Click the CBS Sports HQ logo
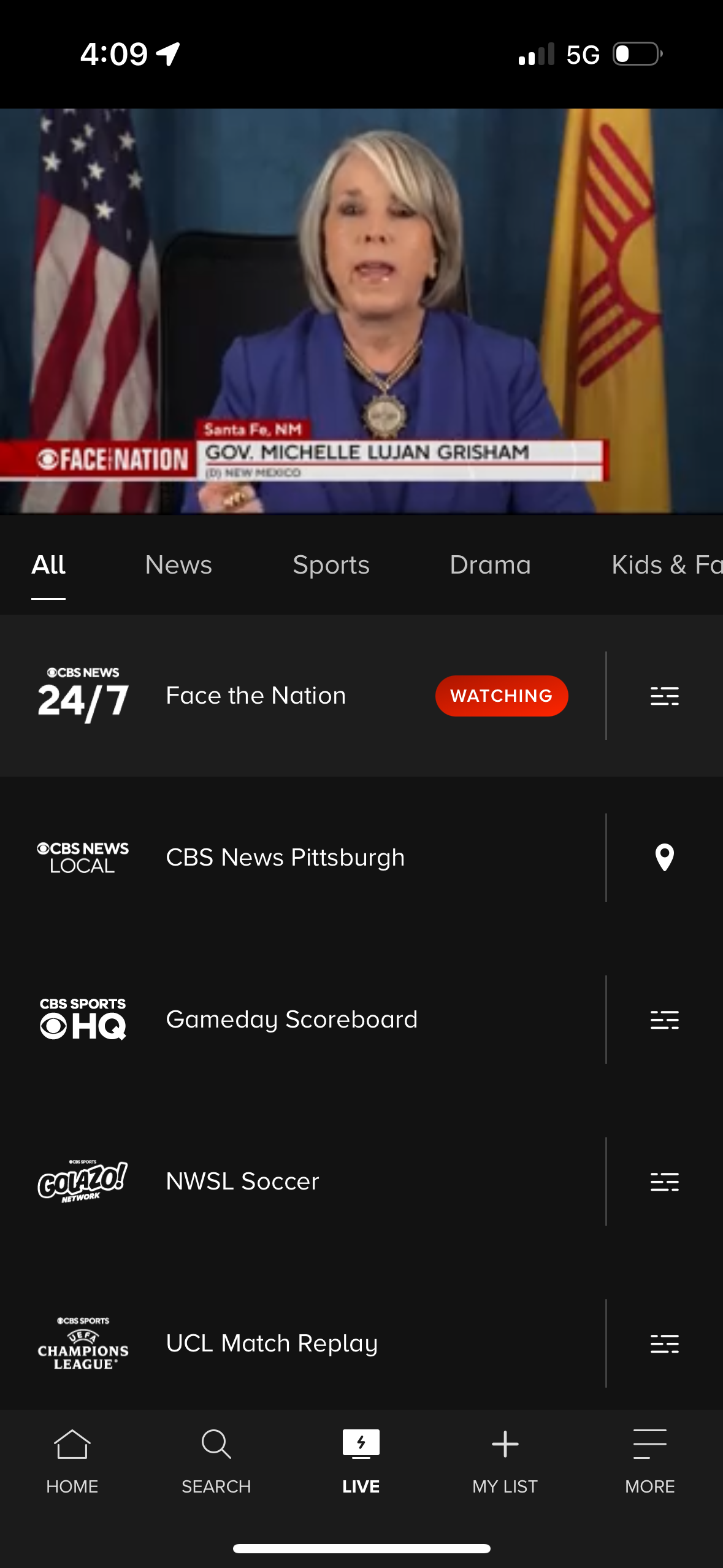 point(83,1018)
